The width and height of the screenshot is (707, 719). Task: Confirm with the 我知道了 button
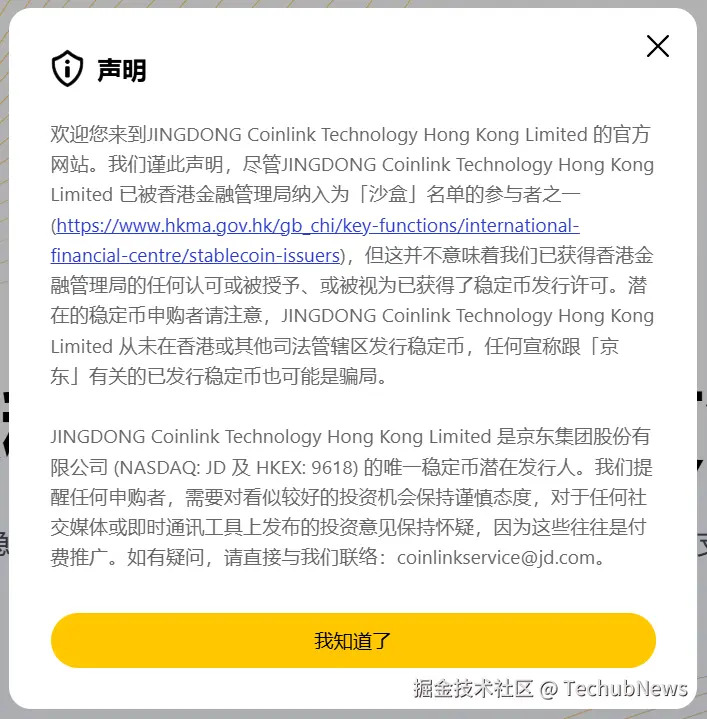pyautogui.click(x=353, y=640)
